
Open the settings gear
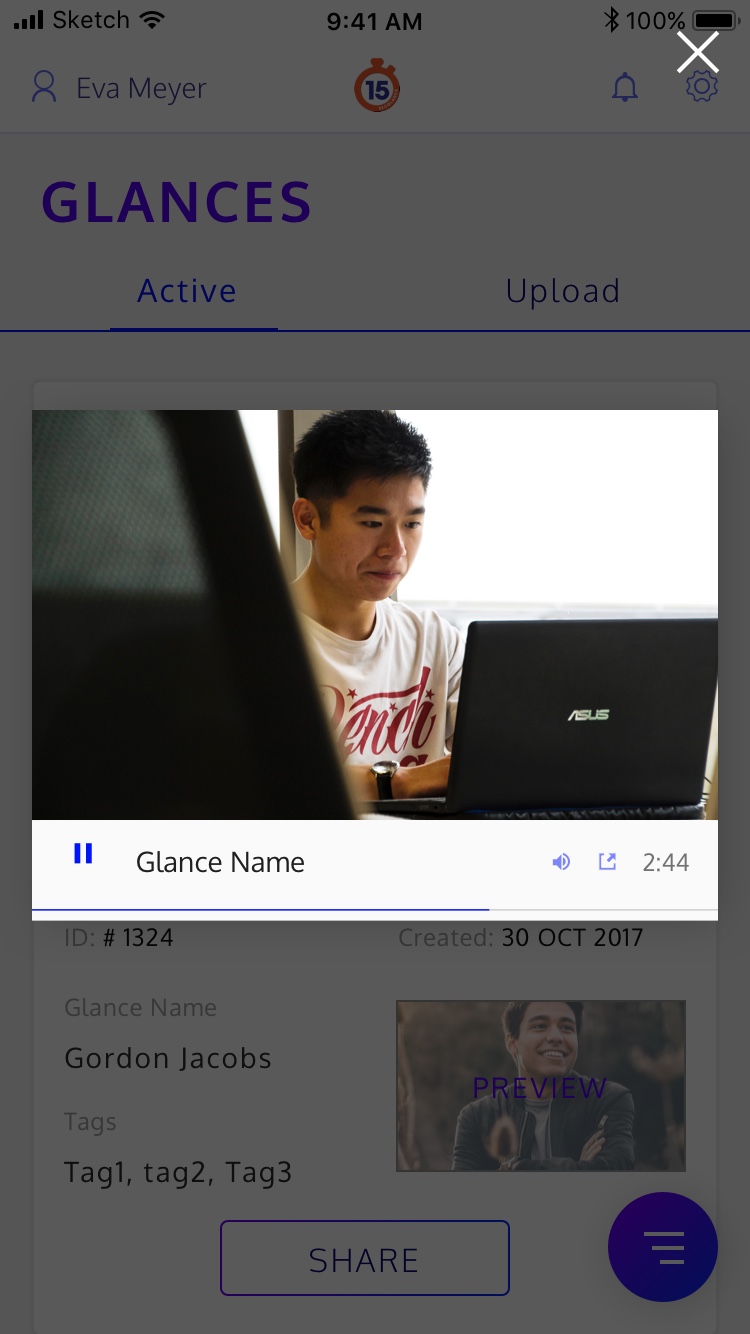(x=701, y=87)
